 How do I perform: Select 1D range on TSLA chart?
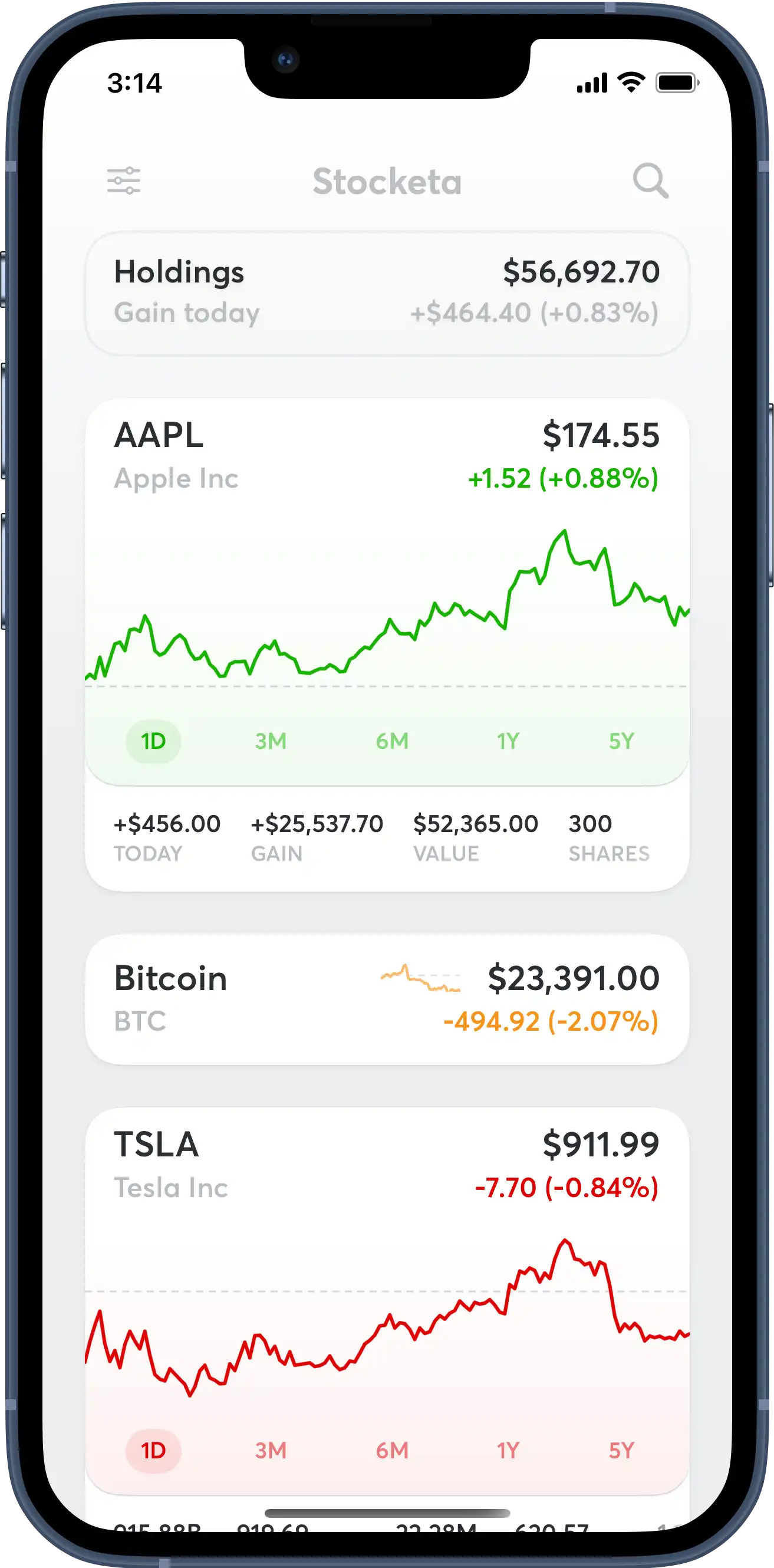153,1451
